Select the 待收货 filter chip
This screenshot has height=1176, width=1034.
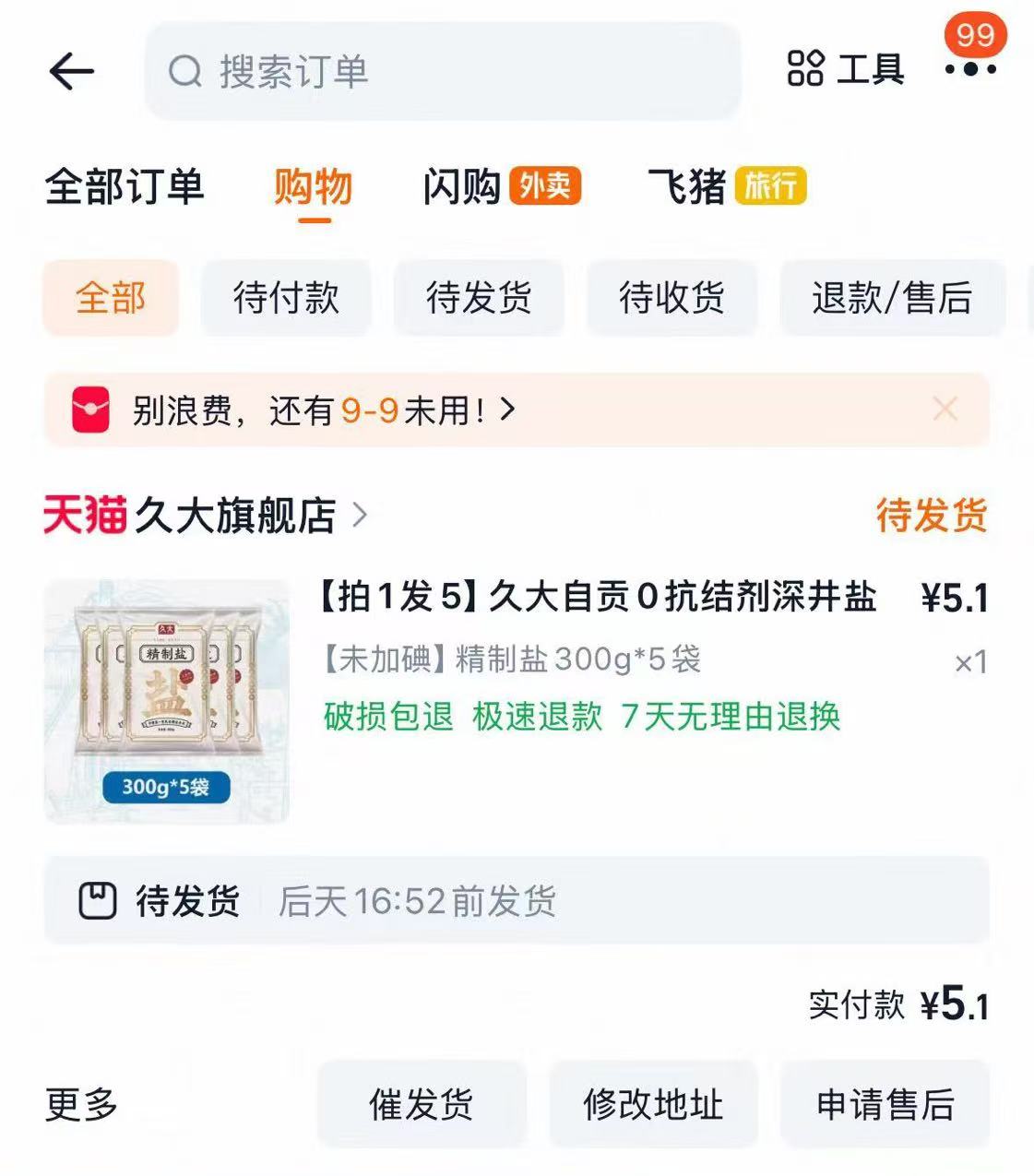pos(672,297)
